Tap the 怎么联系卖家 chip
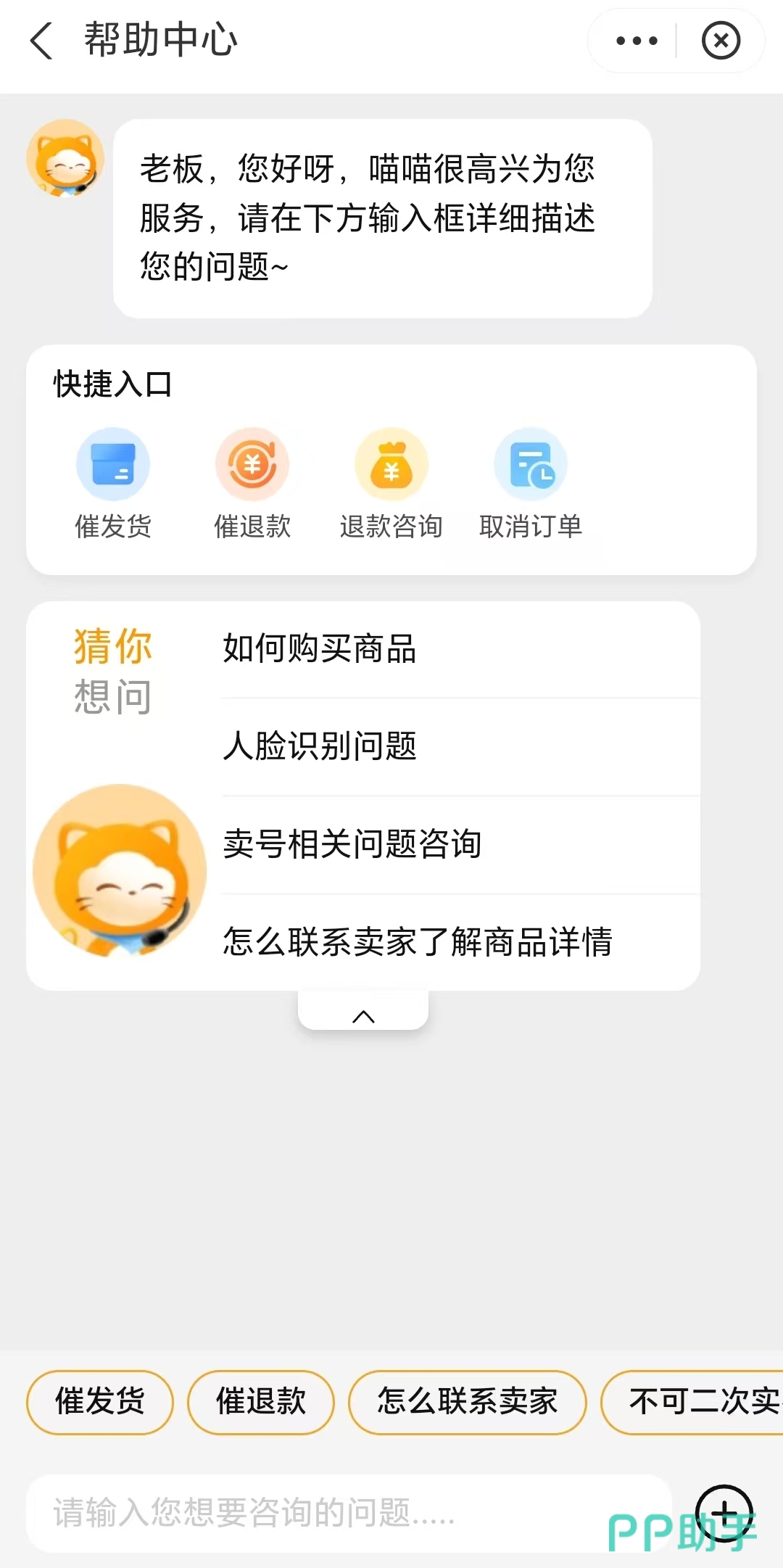Viewport: 783px width, 1568px height. 468,1401
